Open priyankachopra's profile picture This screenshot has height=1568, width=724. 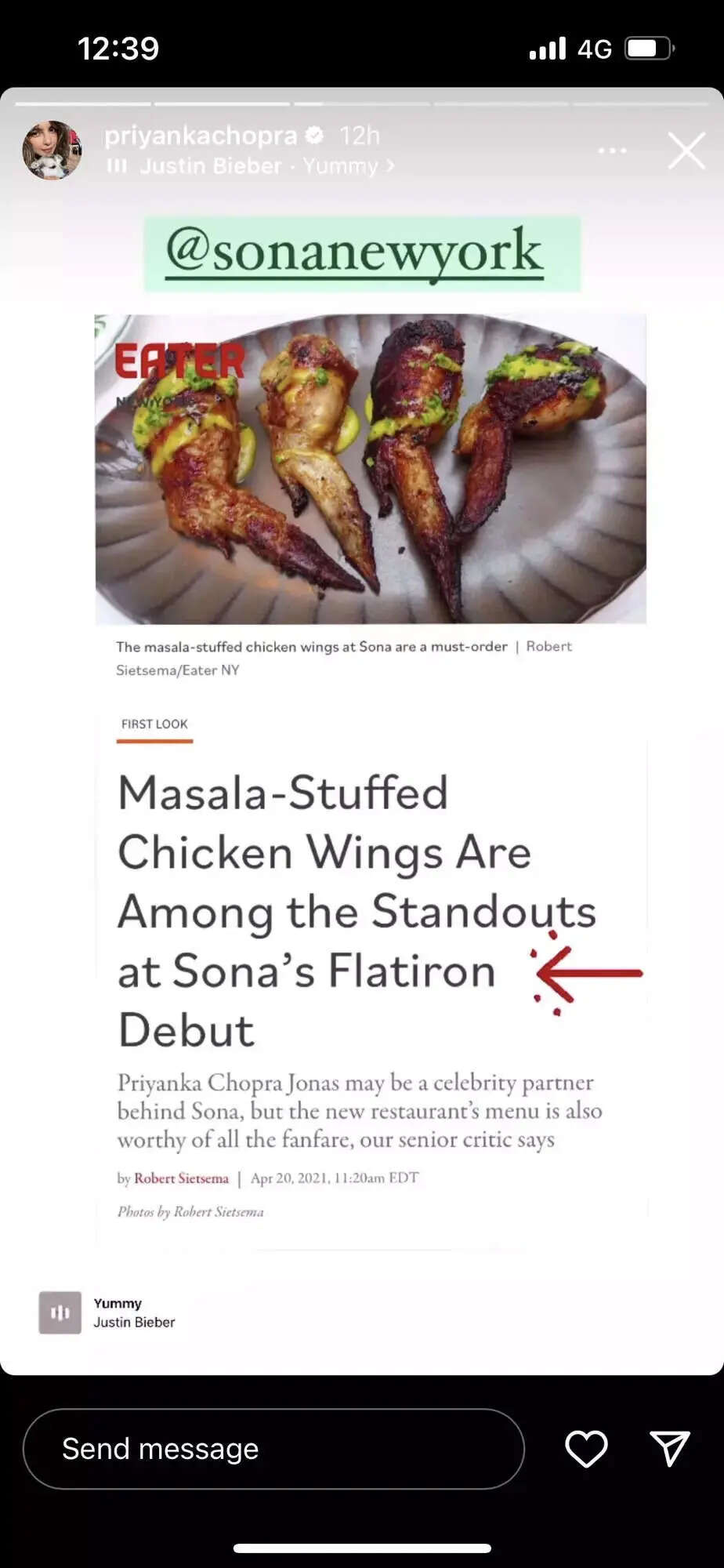(52, 151)
